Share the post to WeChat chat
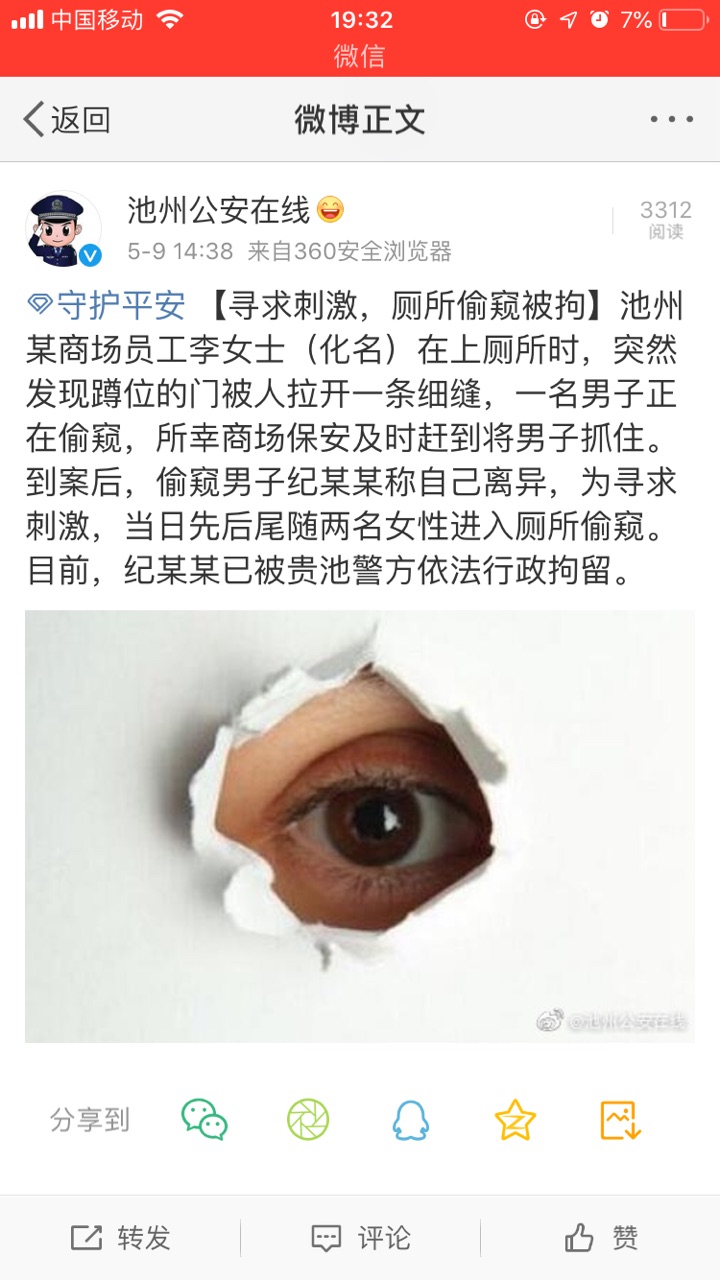This screenshot has height=1280, width=720. (204, 1119)
